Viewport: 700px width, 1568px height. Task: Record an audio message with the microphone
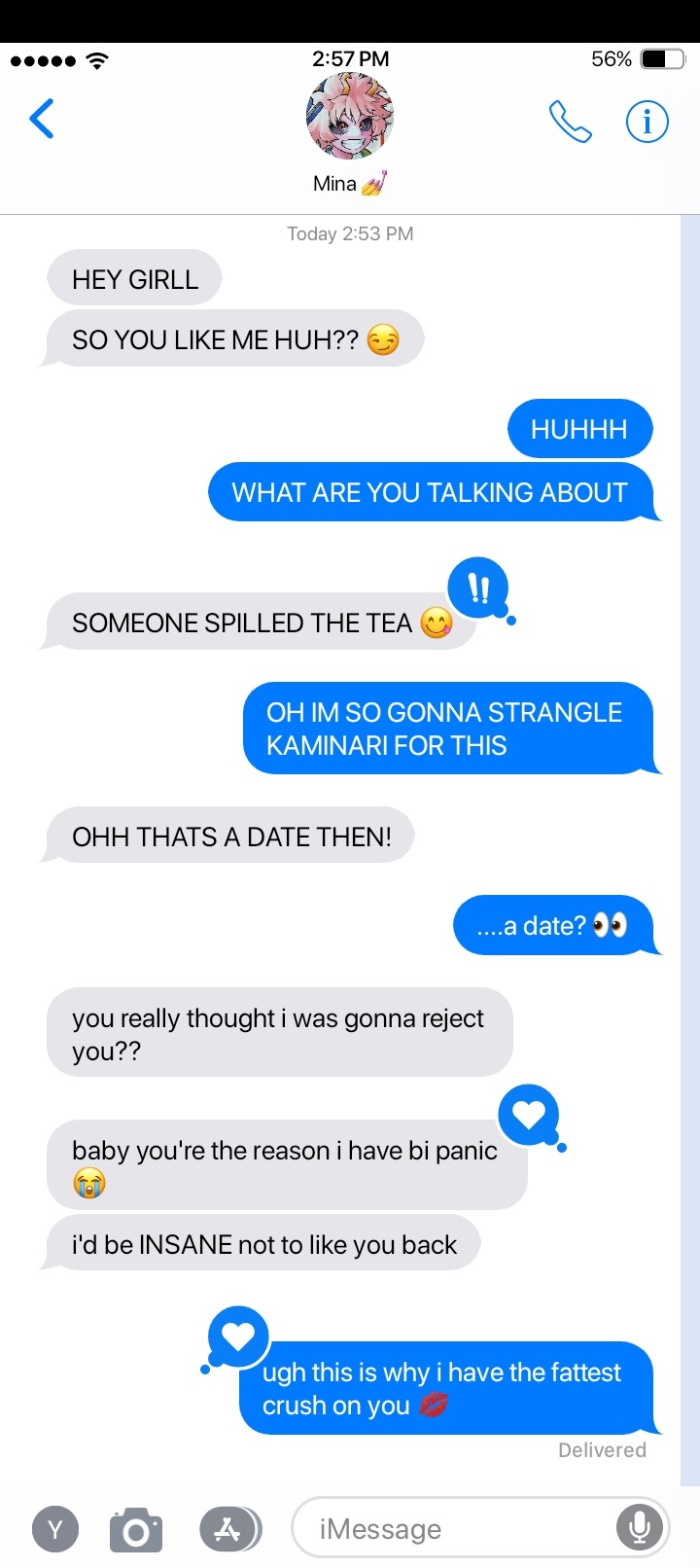(x=640, y=1528)
